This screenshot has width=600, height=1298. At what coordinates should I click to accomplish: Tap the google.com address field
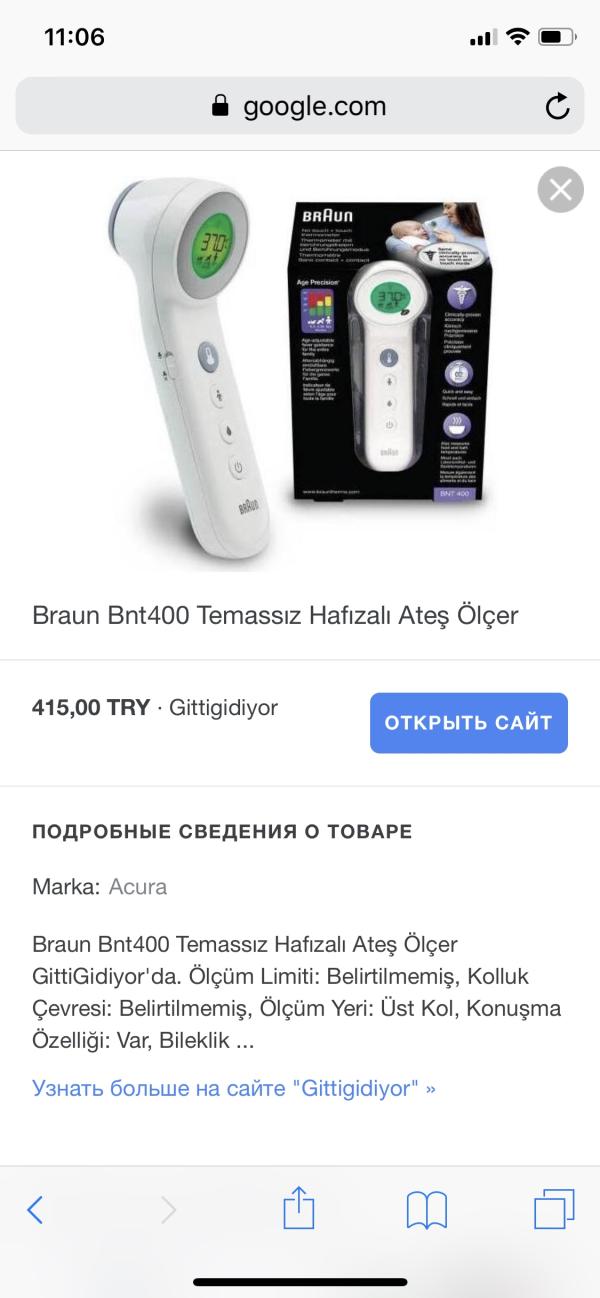[x=298, y=106]
